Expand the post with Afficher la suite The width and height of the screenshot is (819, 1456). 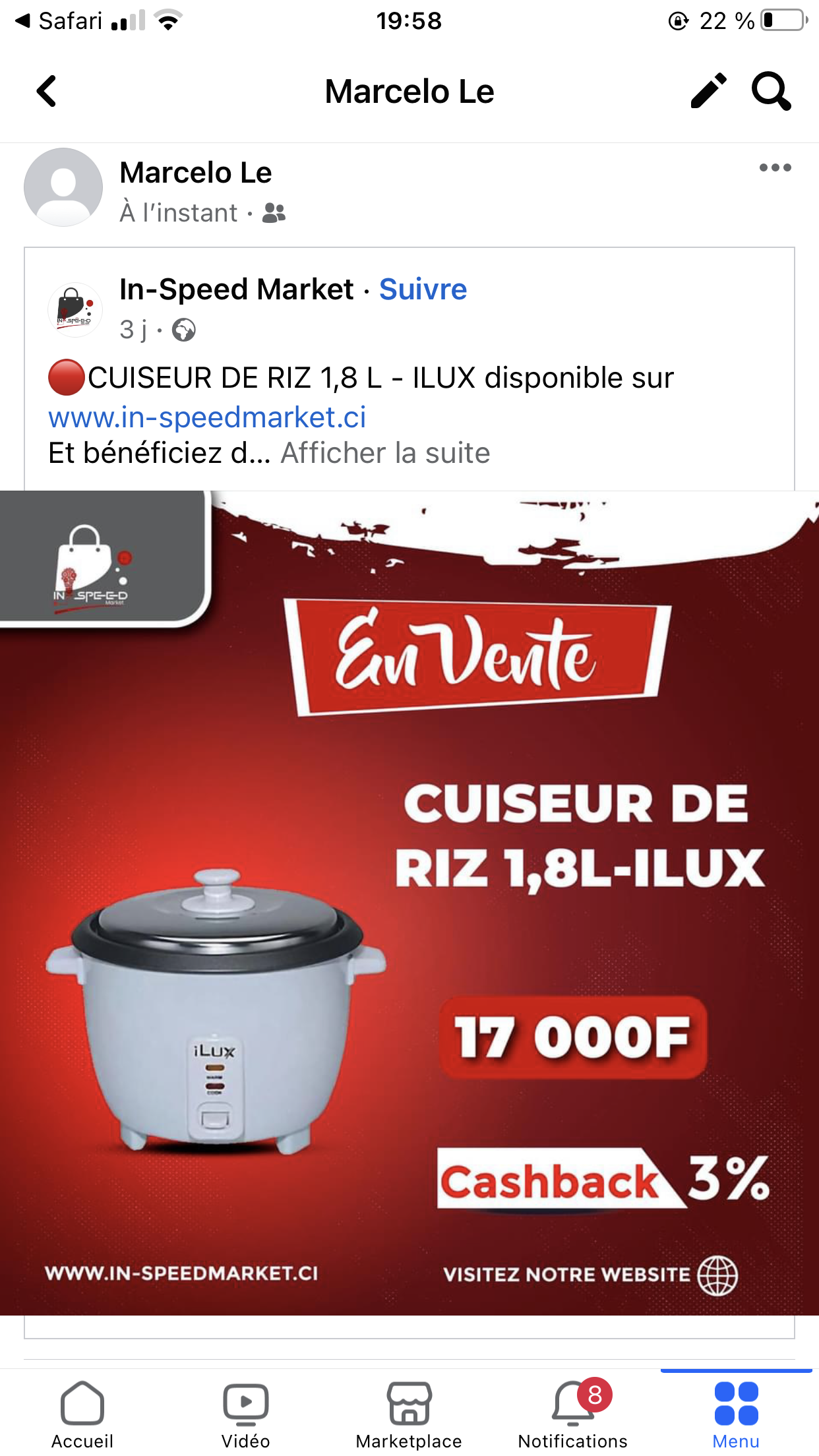click(x=385, y=453)
